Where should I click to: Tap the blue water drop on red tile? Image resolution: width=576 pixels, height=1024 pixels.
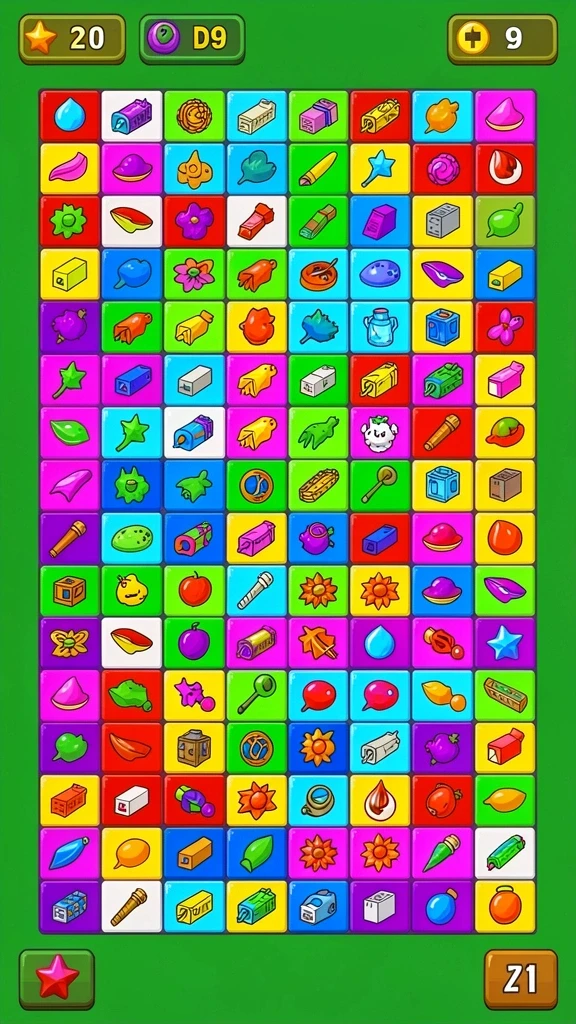[70, 116]
